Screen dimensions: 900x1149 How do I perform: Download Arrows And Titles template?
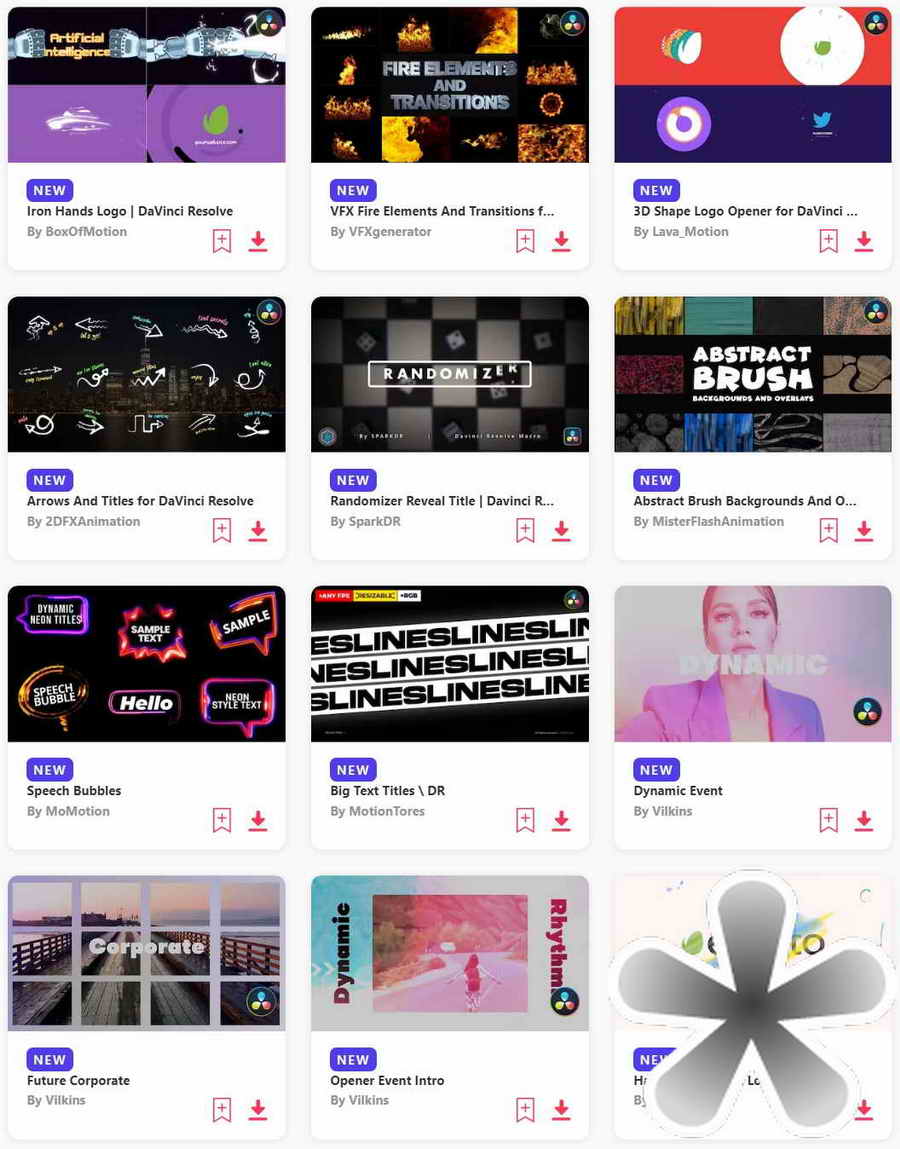click(x=258, y=530)
